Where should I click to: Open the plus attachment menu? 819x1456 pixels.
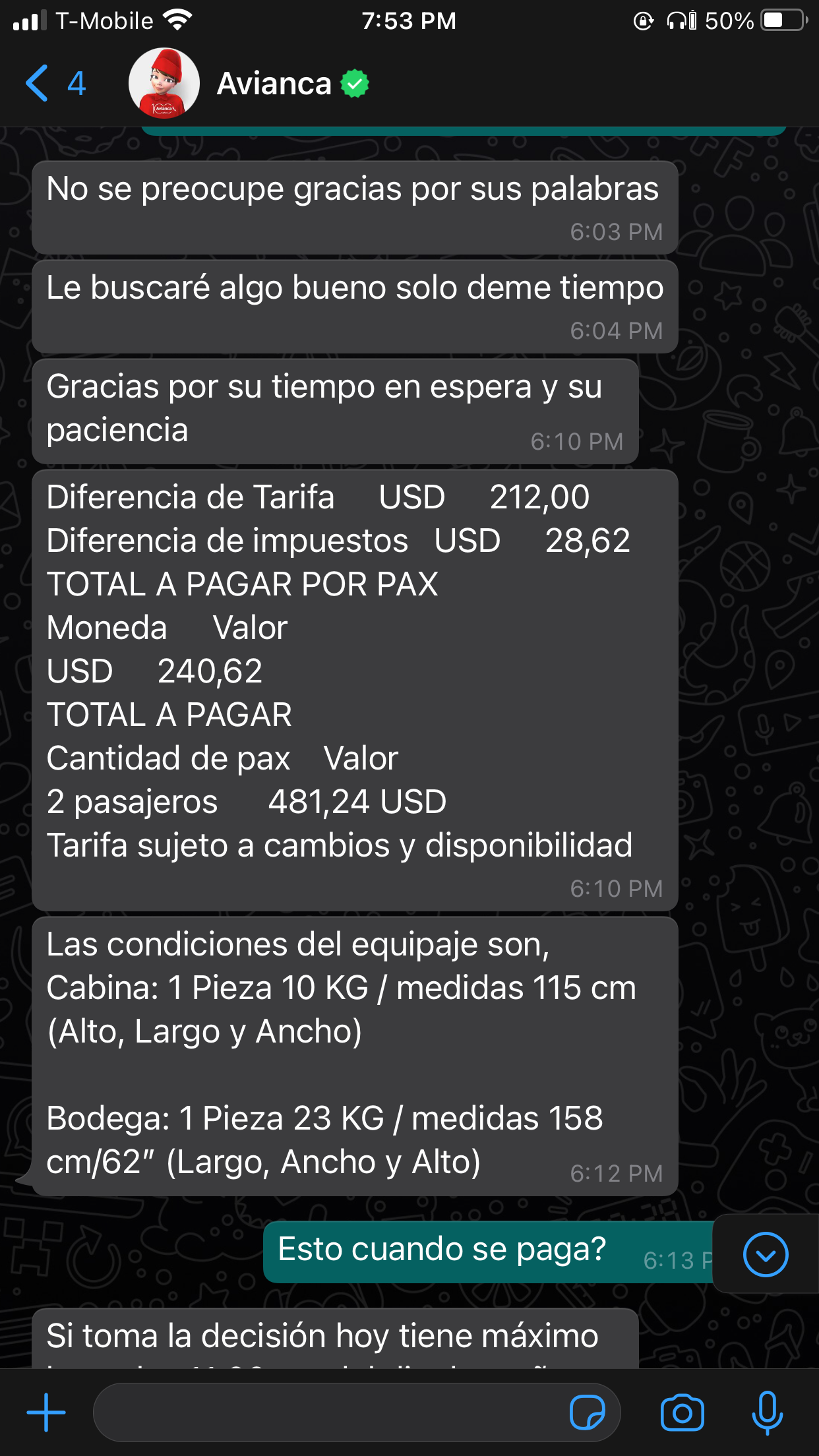46,1412
